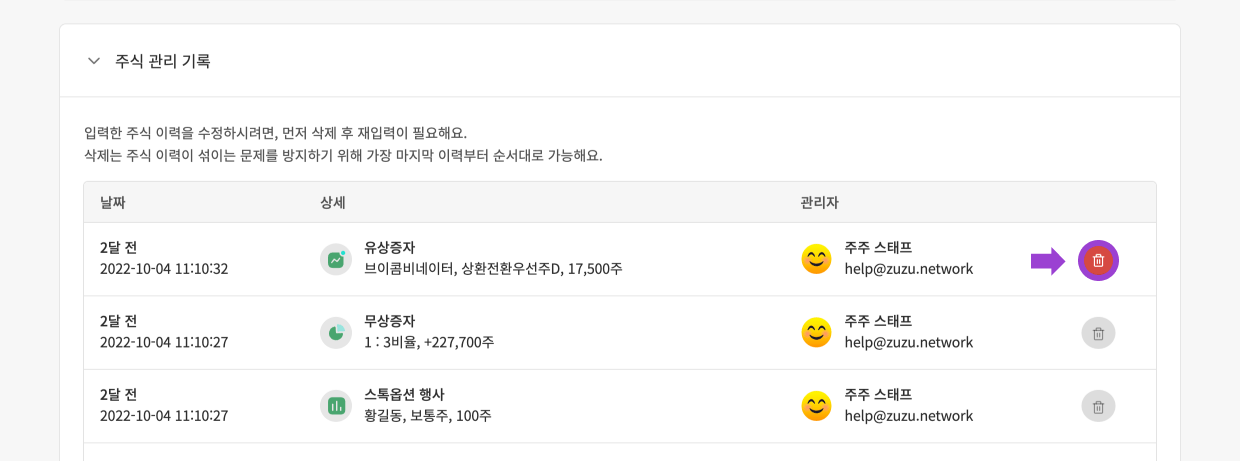The width and height of the screenshot is (1240, 461).
Task: Collapse the 주식 관리 기록 section
Action: pyautogui.click(x=94, y=61)
